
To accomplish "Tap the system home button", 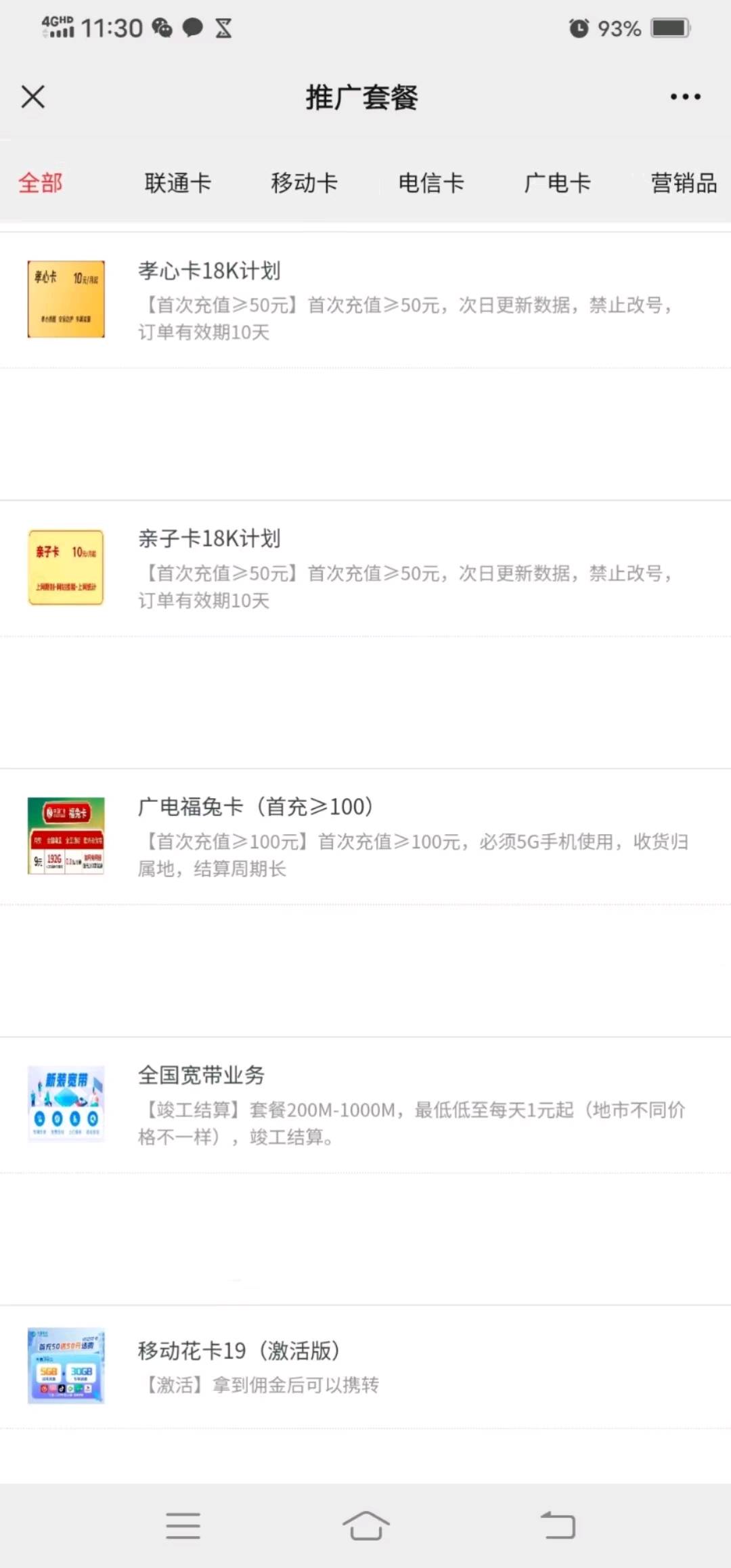I will tap(365, 1525).
